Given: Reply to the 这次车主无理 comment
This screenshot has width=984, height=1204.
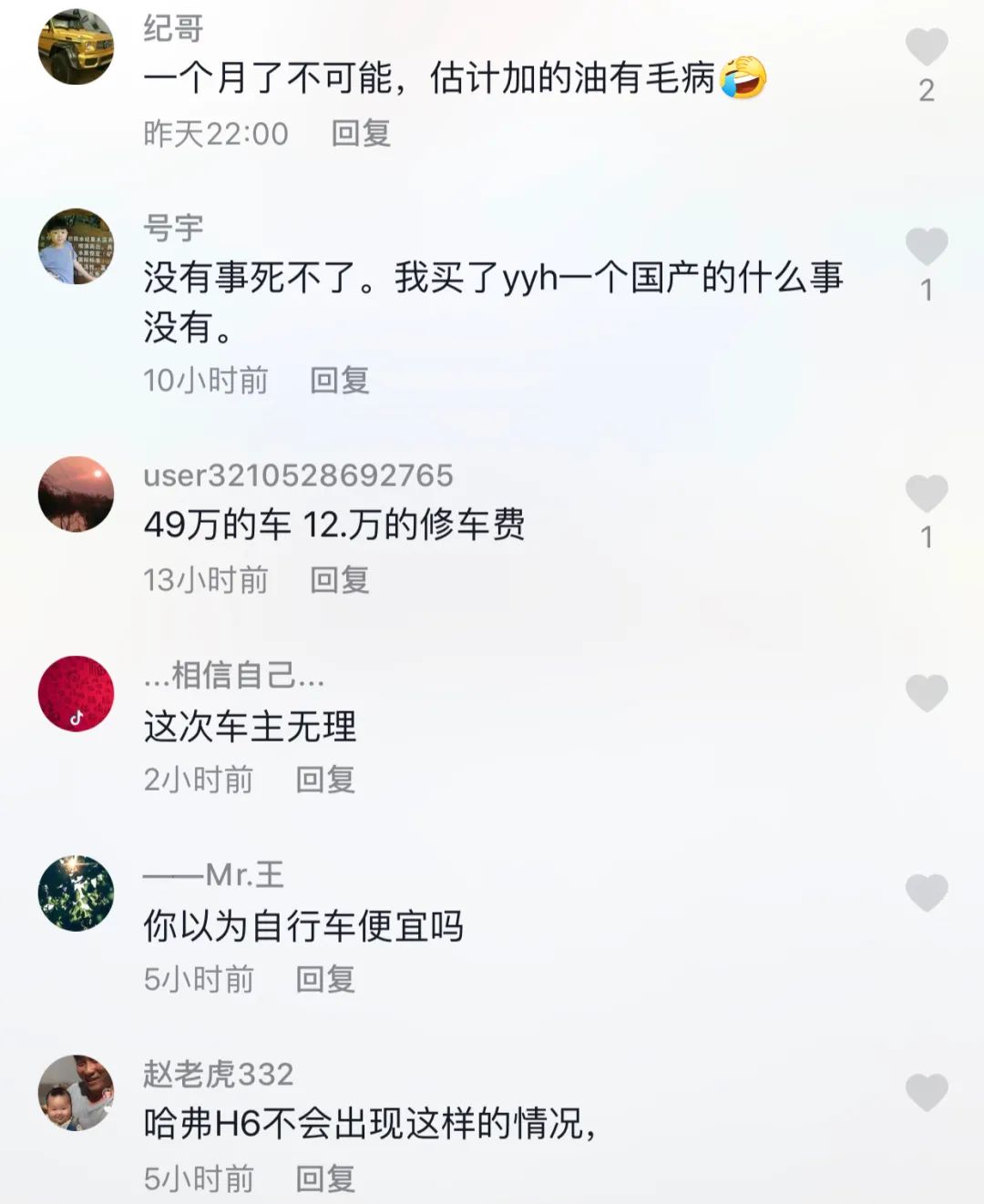Looking at the screenshot, I should pos(324,780).
